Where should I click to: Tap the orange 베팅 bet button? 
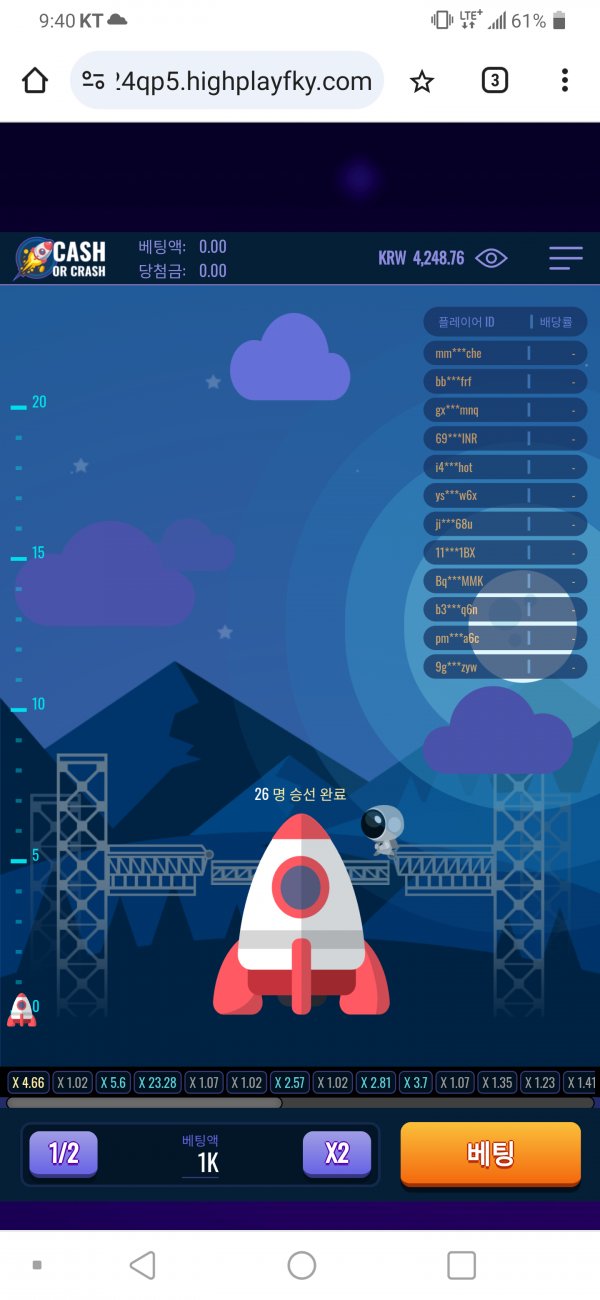click(490, 1153)
